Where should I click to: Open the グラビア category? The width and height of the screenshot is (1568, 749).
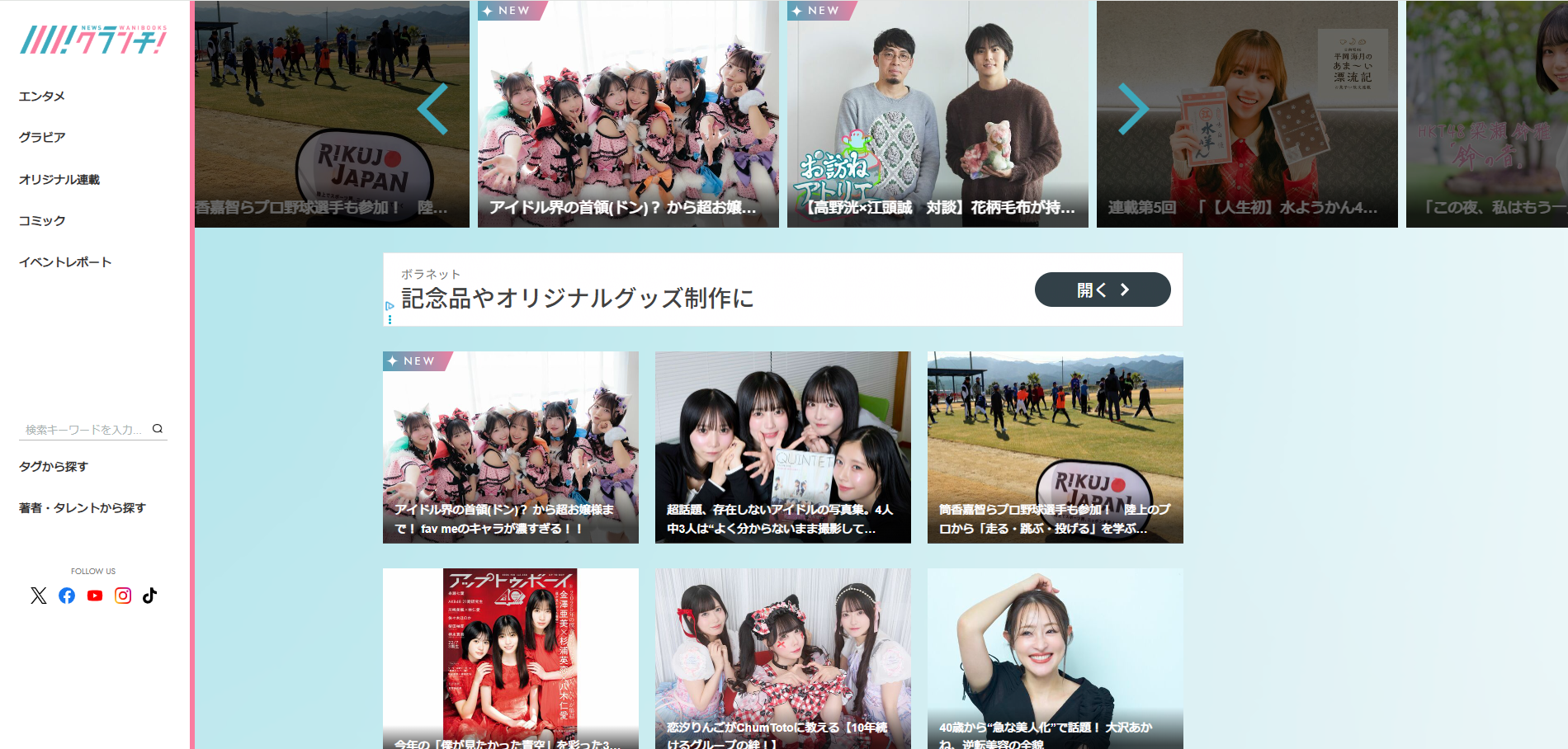(42, 138)
